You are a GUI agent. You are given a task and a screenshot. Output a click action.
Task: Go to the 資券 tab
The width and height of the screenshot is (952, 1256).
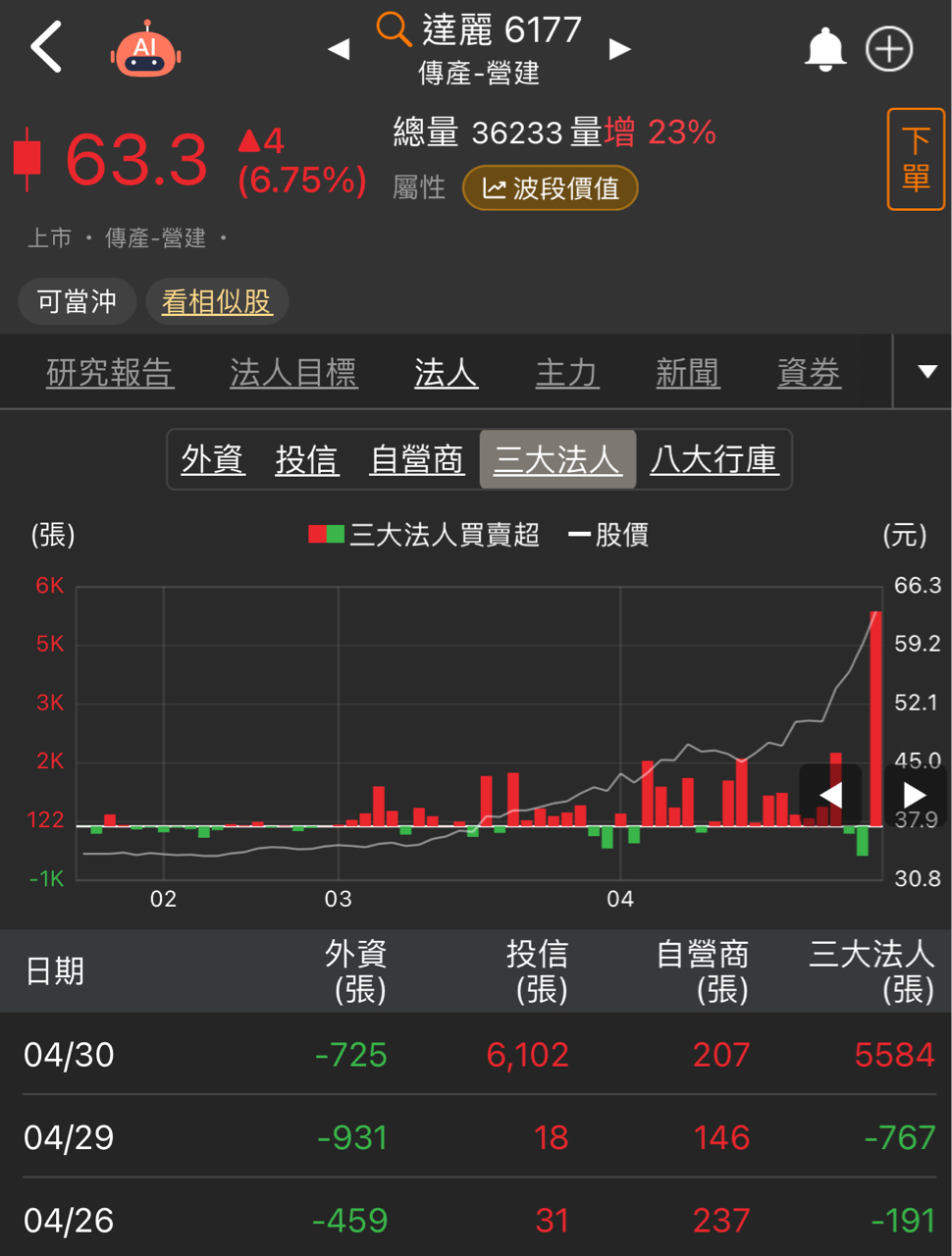[809, 373]
